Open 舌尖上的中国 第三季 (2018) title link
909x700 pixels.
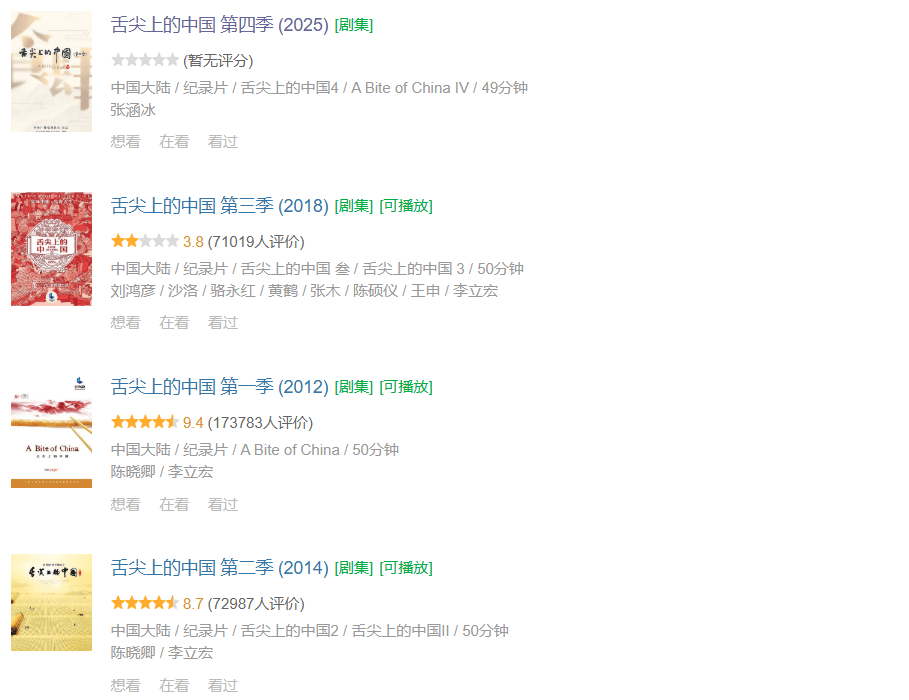pos(219,206)
